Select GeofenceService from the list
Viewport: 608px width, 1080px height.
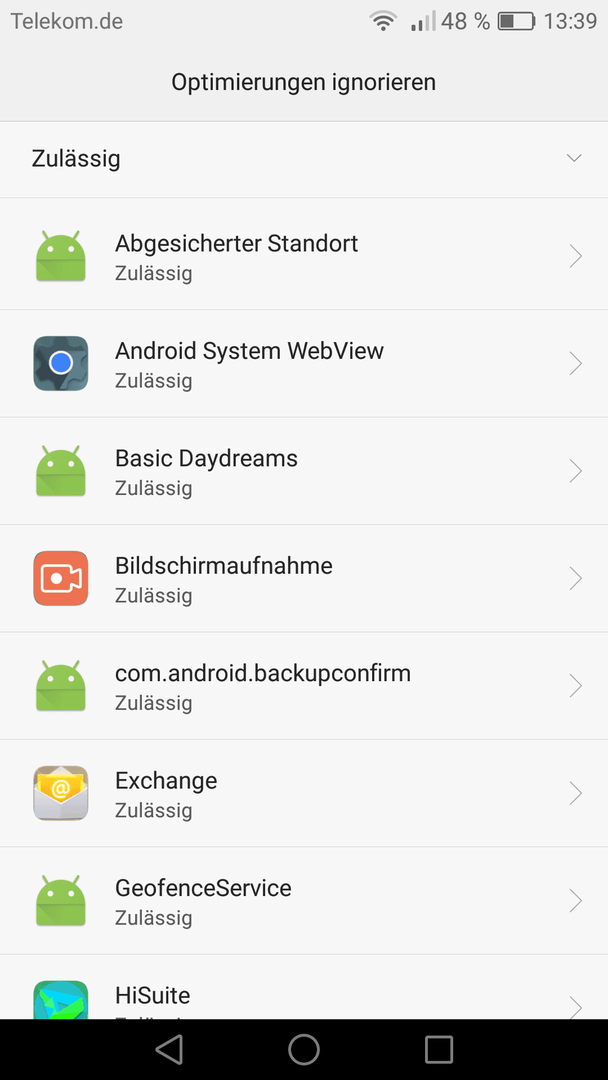click(x=304, y=901)
